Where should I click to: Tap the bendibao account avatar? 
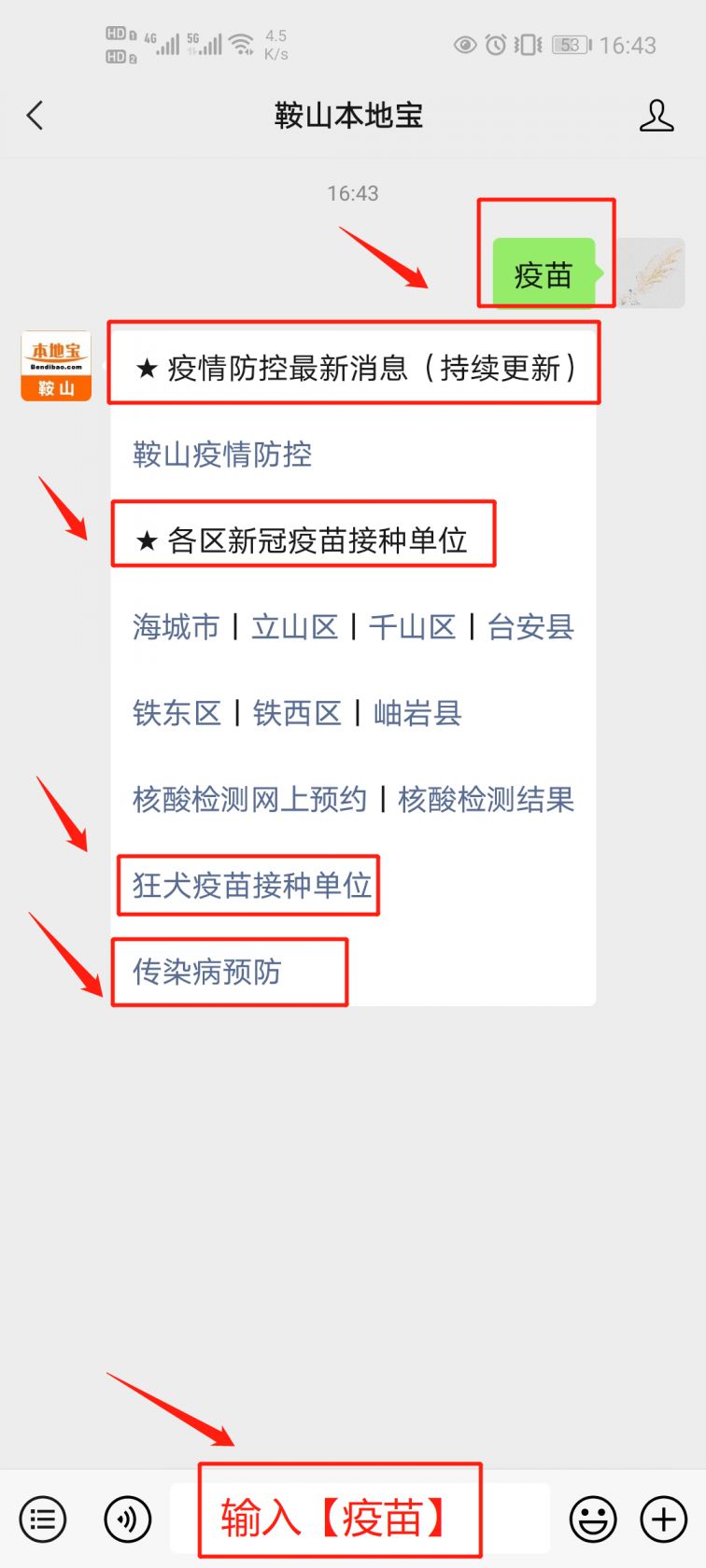pos(56,366)
